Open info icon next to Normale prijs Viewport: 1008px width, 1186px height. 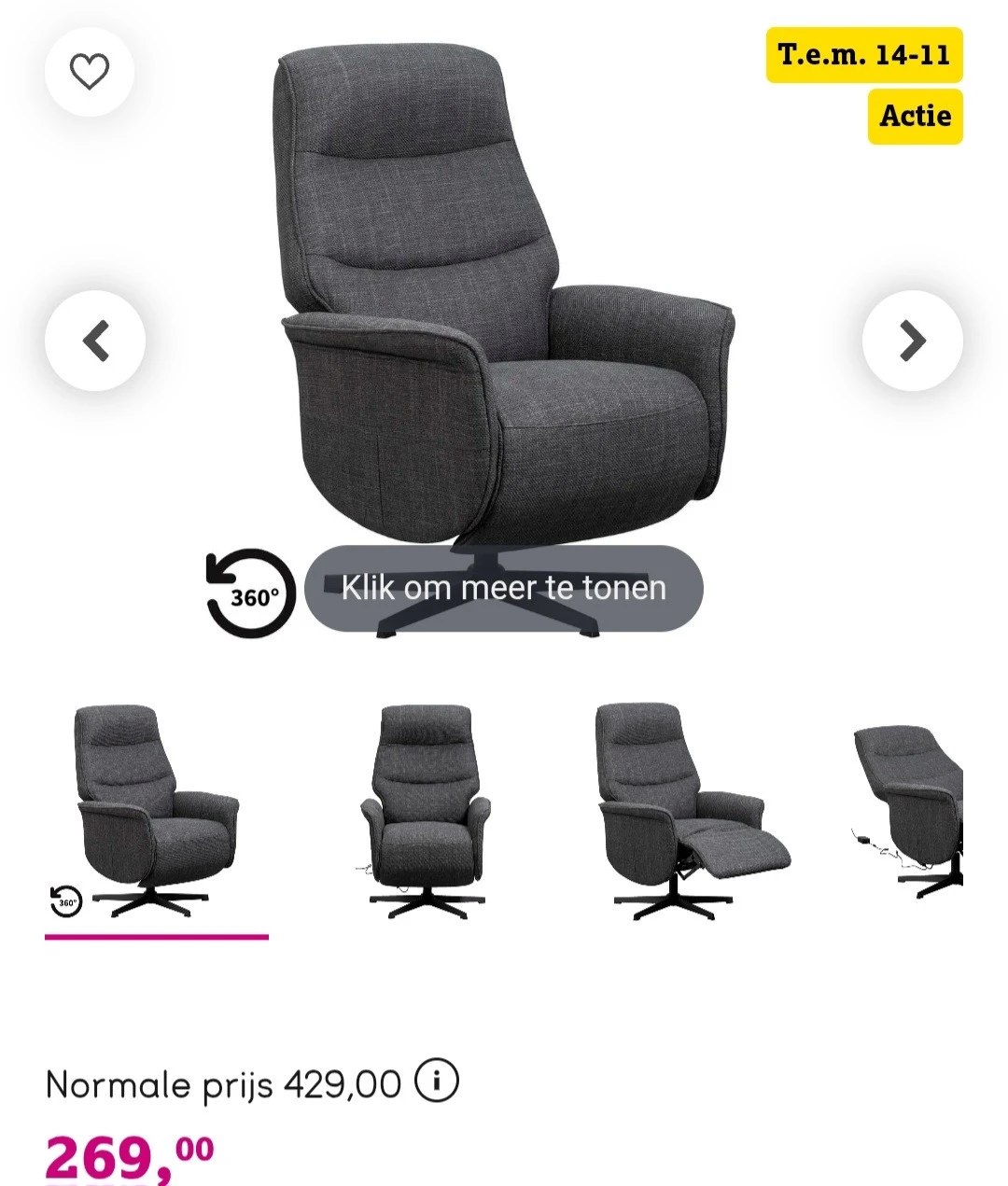point(437,1081)
